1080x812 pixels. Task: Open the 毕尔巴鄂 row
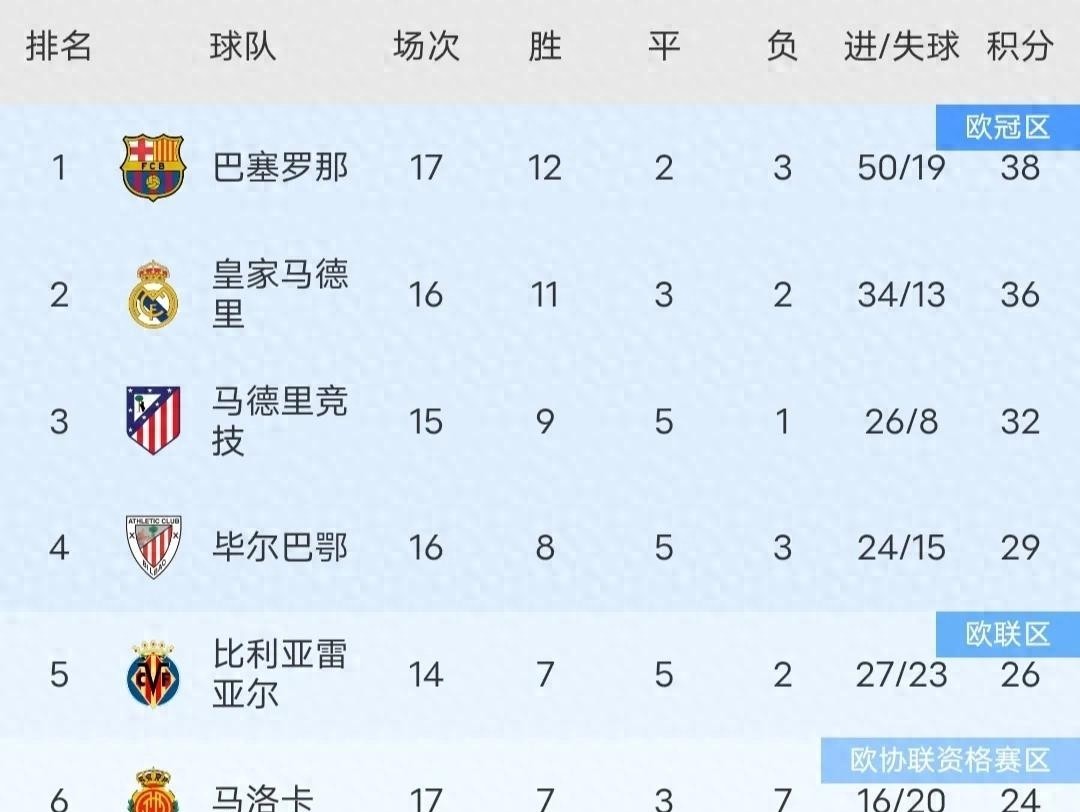(x=280, y=548)
